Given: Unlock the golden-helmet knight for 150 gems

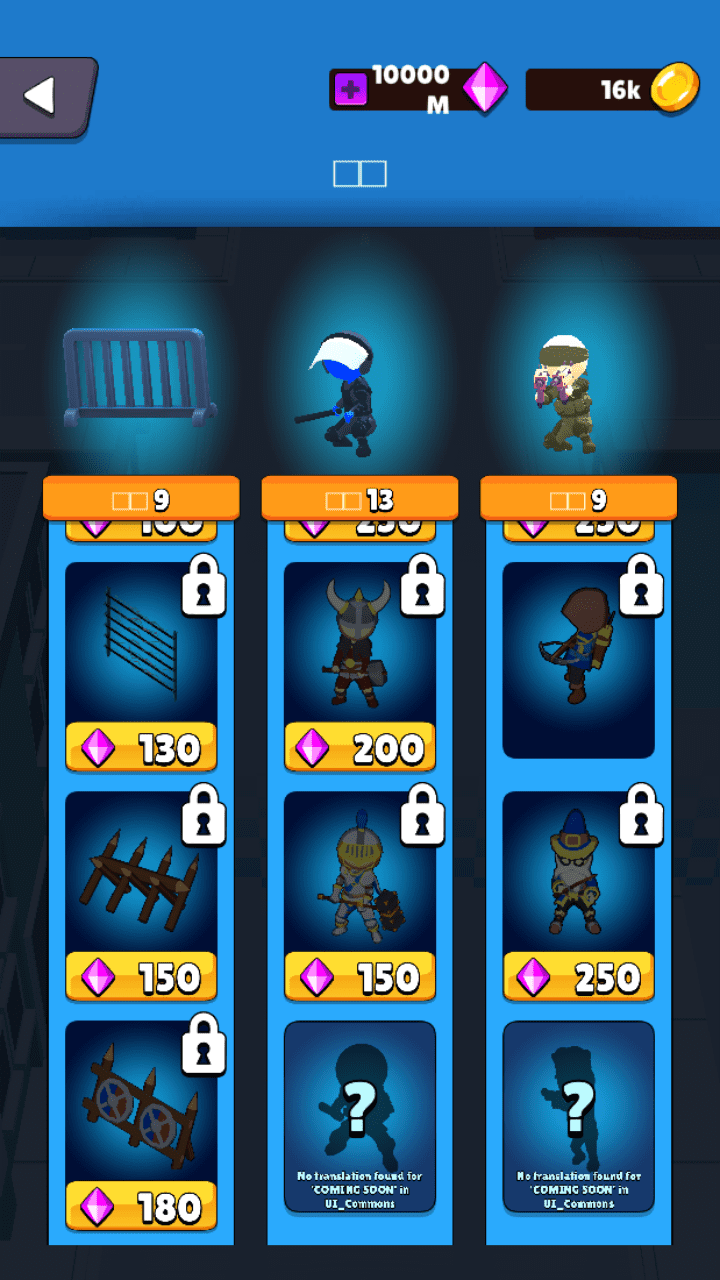Looking at the screenshot, I should (x=360, y=977).
